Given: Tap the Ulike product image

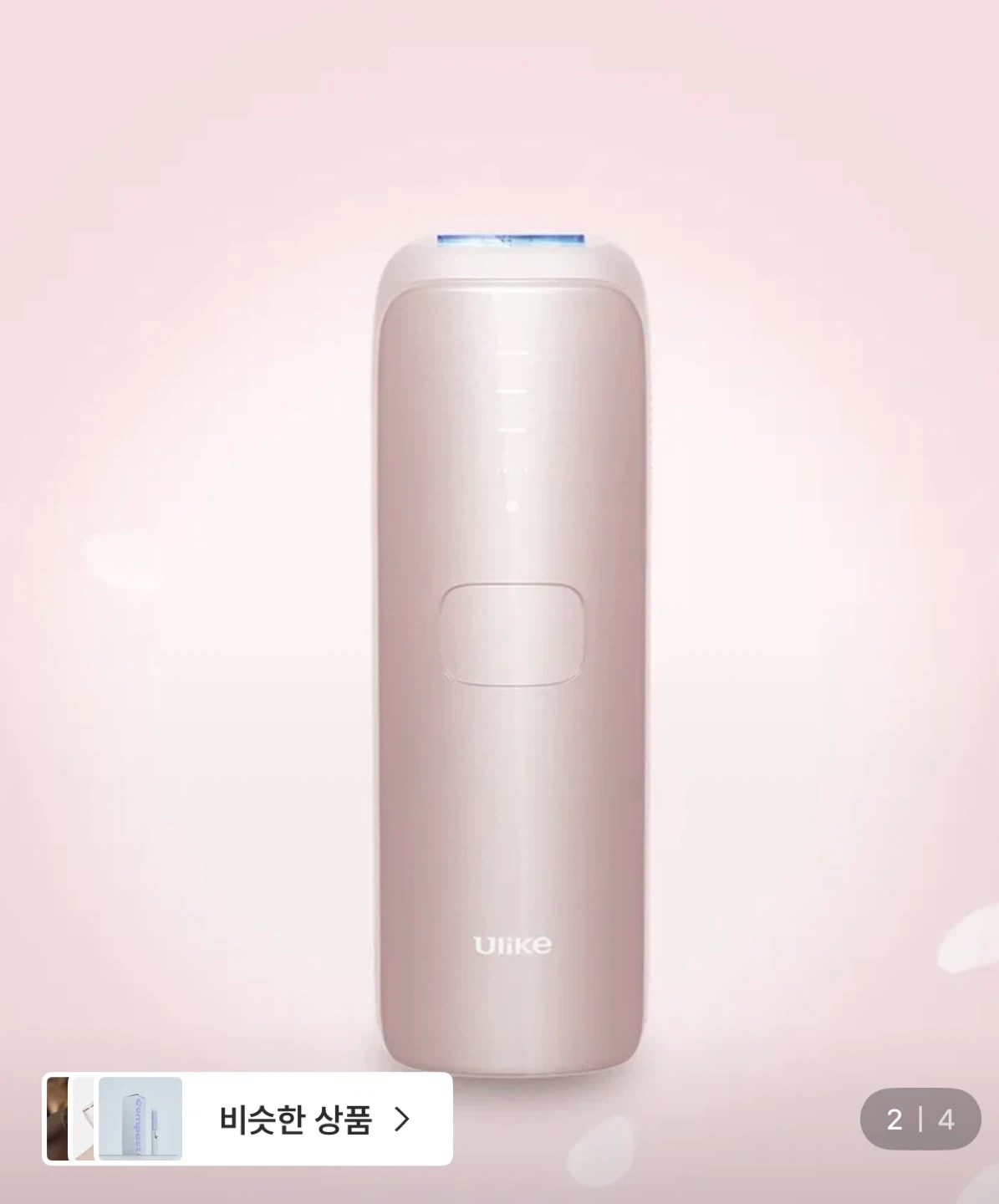Looking at the screenshot, I should click(x=499, y=602).
